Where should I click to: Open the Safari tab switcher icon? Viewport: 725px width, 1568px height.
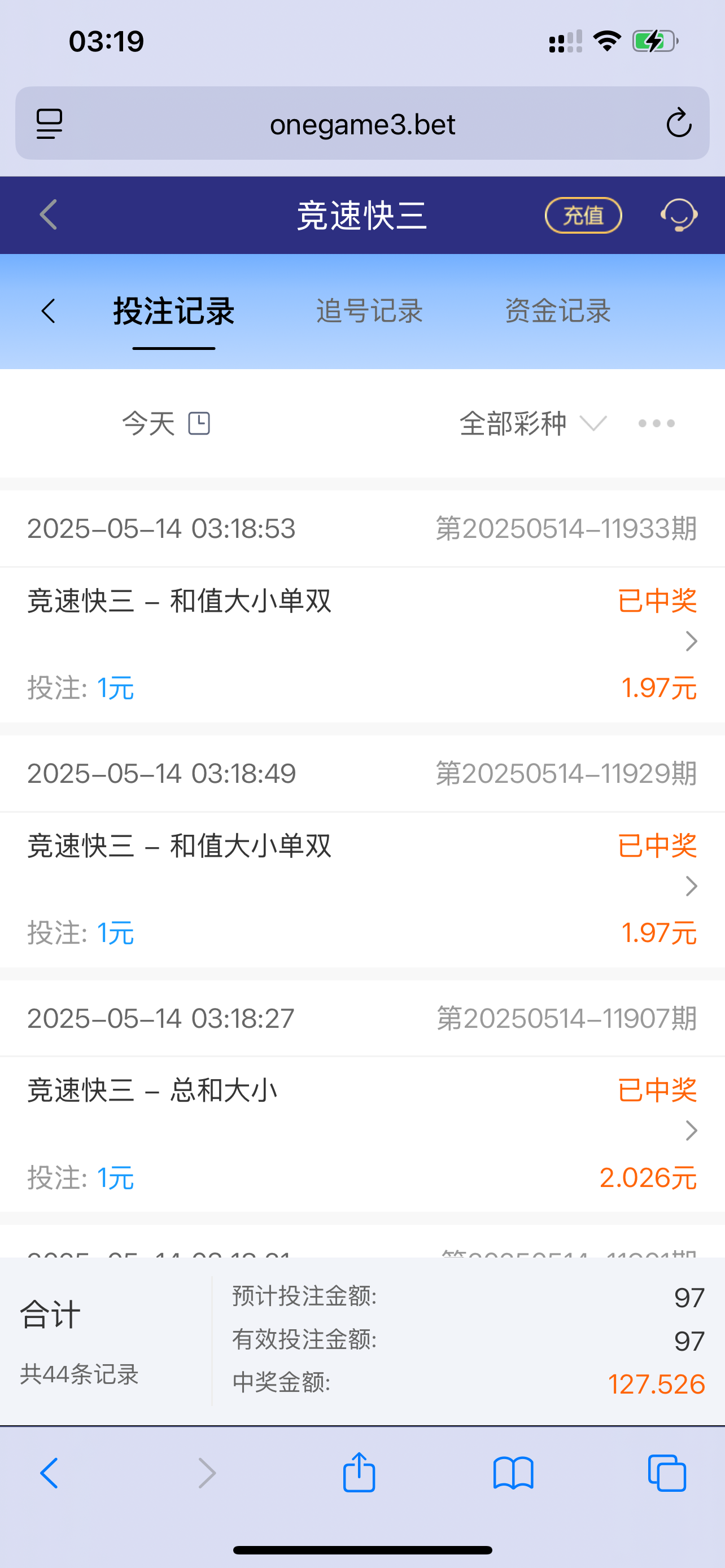point(667,1473)
